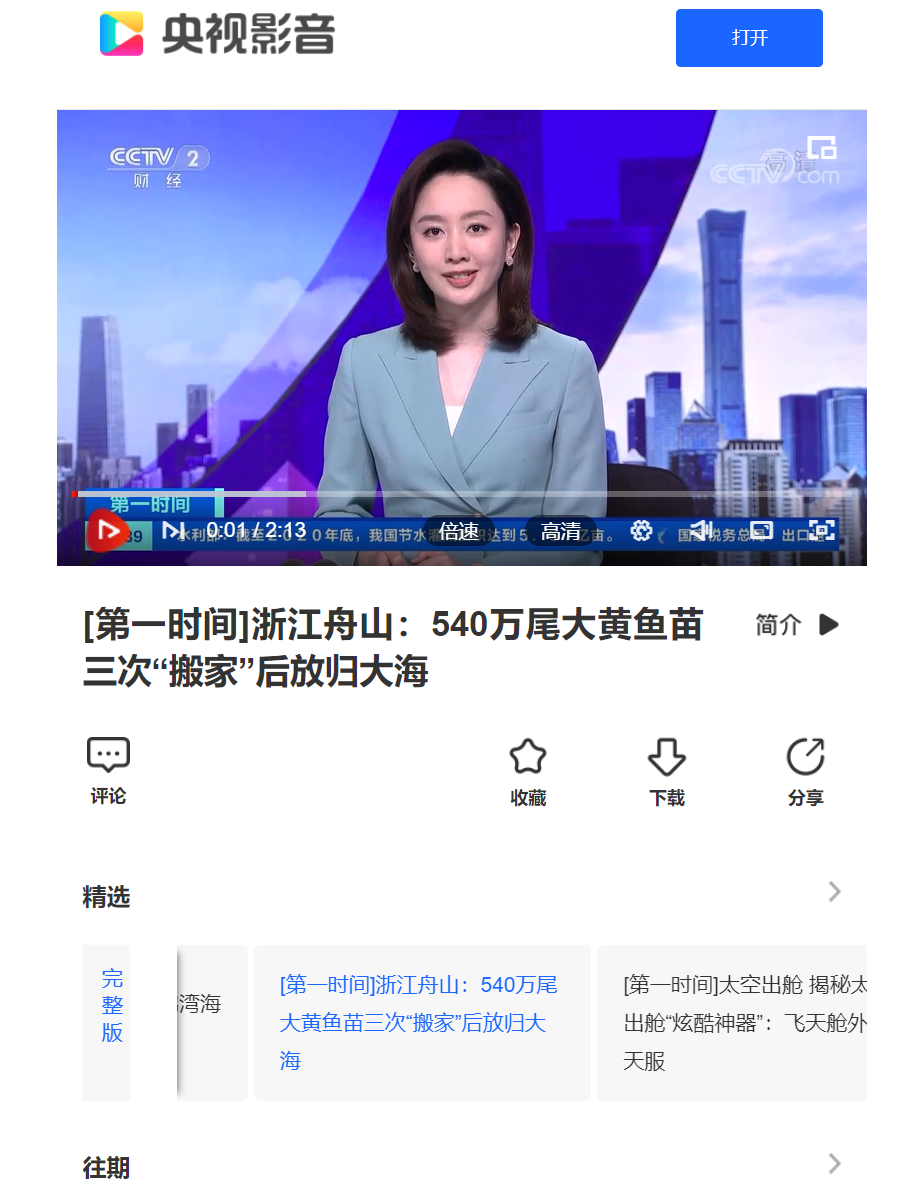The width and height of the screenshot is (922, 1202).
Task: Open the 倍速 playback speed options
Action: [459, 531]
